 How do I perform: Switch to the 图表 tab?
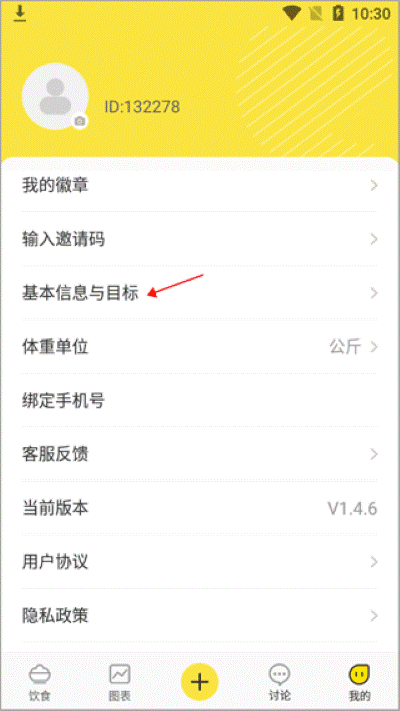coord(120,682)
